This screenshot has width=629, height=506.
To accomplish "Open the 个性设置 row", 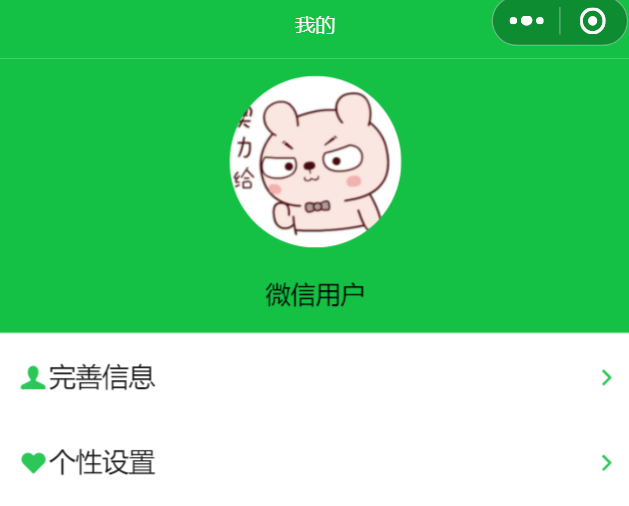I will [314, 463].
